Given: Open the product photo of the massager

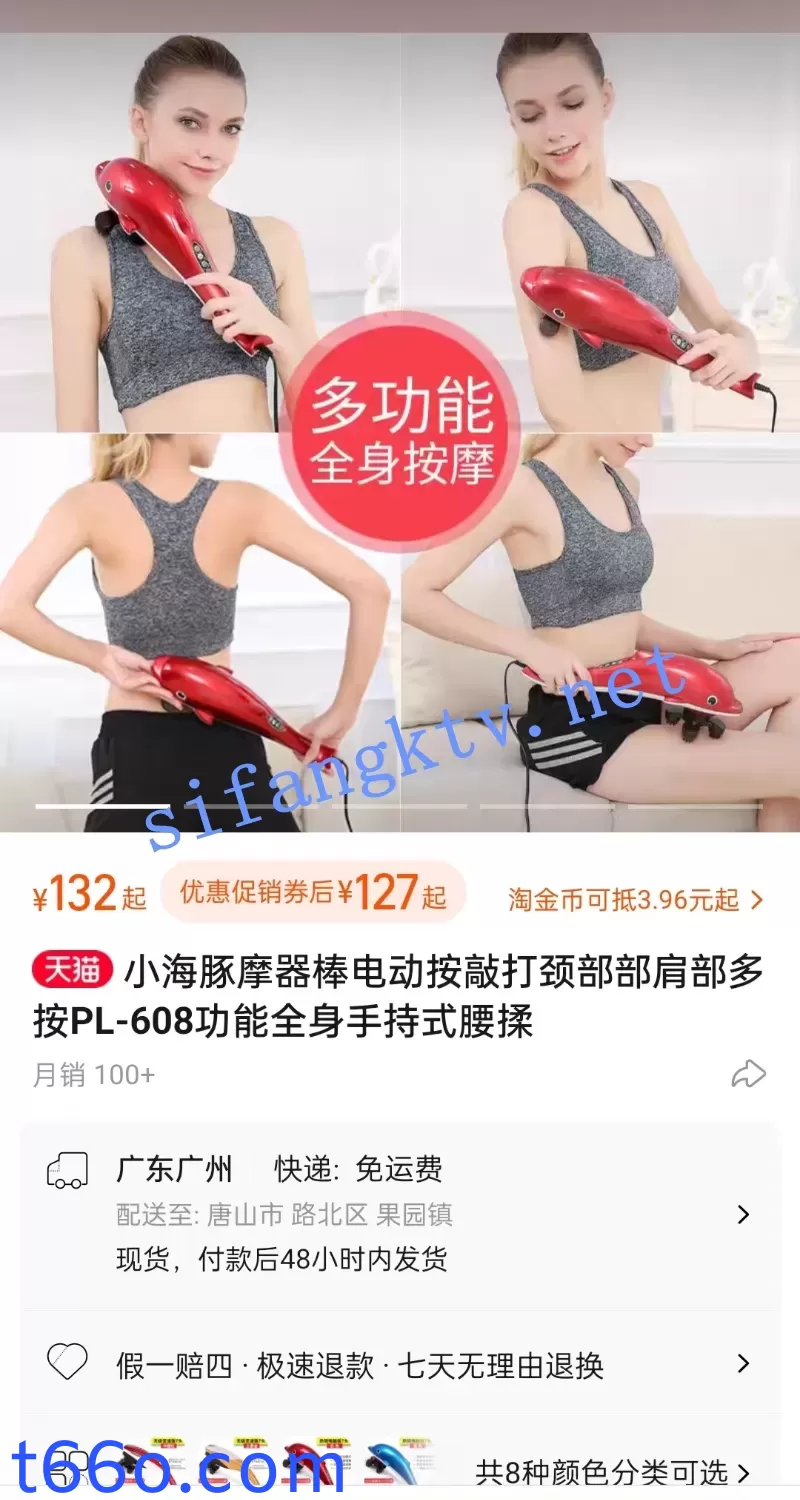Looking at the screenshot, I should tap(400, 432).
